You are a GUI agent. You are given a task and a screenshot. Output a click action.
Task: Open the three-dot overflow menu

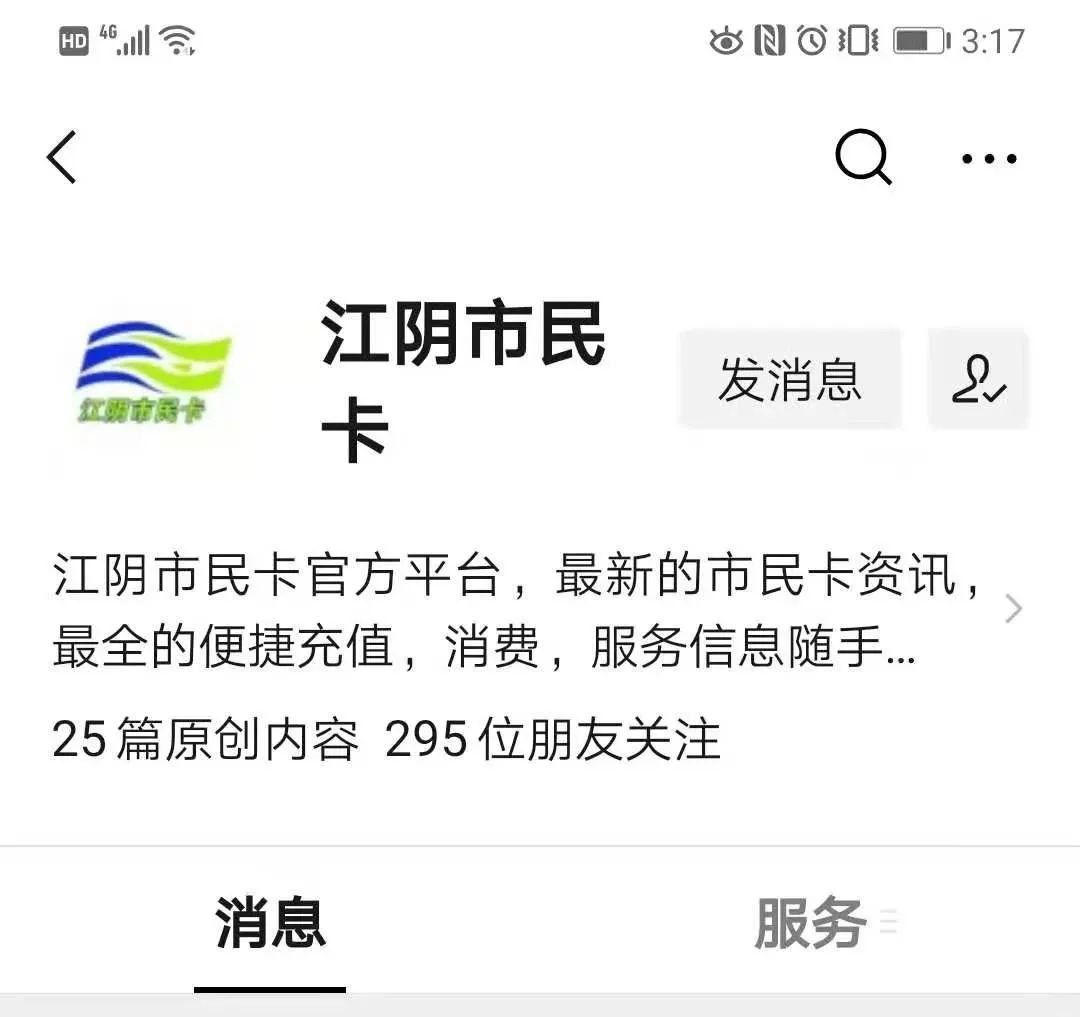tap(989, 158)
